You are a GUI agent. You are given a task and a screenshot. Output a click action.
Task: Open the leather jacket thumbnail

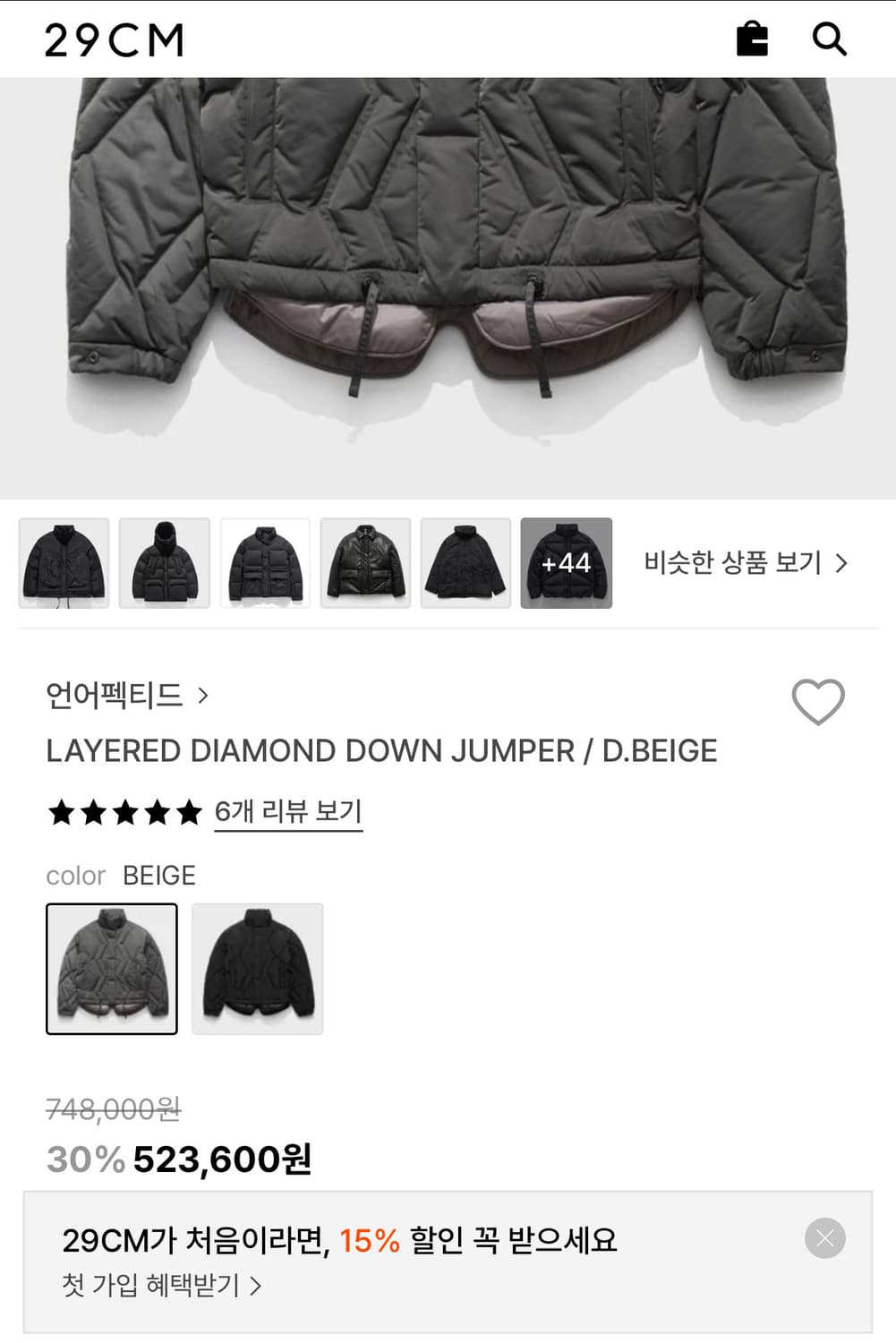[x=366, y=563]
